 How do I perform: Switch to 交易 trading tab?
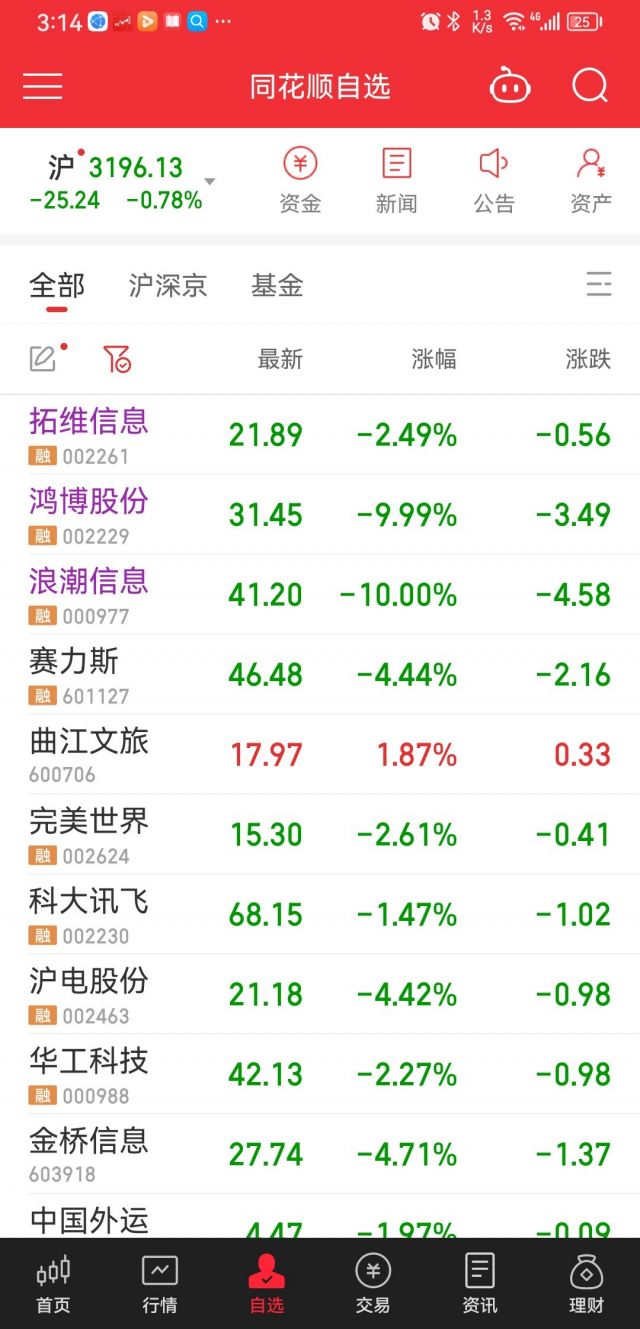point(373,1284)
